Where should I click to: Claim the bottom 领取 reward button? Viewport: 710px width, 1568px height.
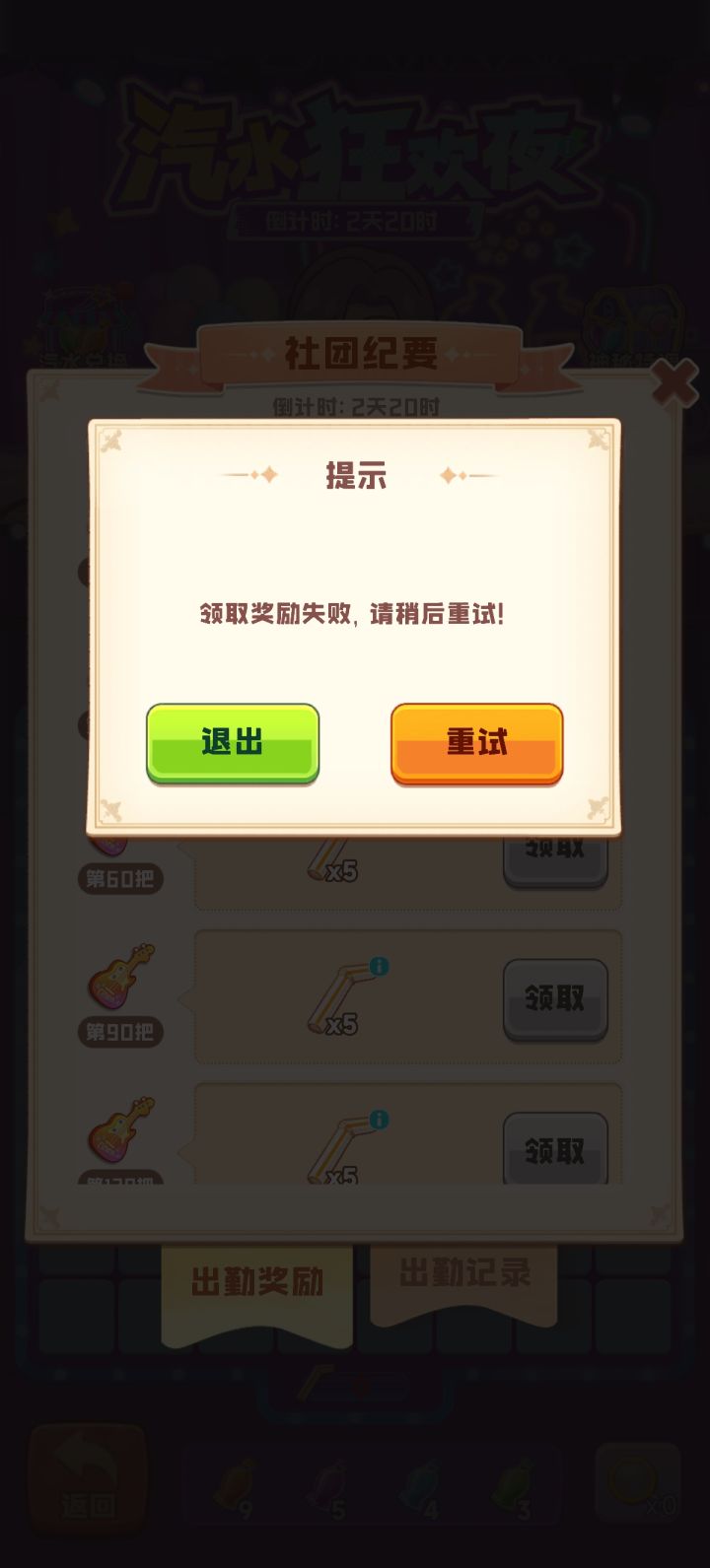[x=555, y=1150]
